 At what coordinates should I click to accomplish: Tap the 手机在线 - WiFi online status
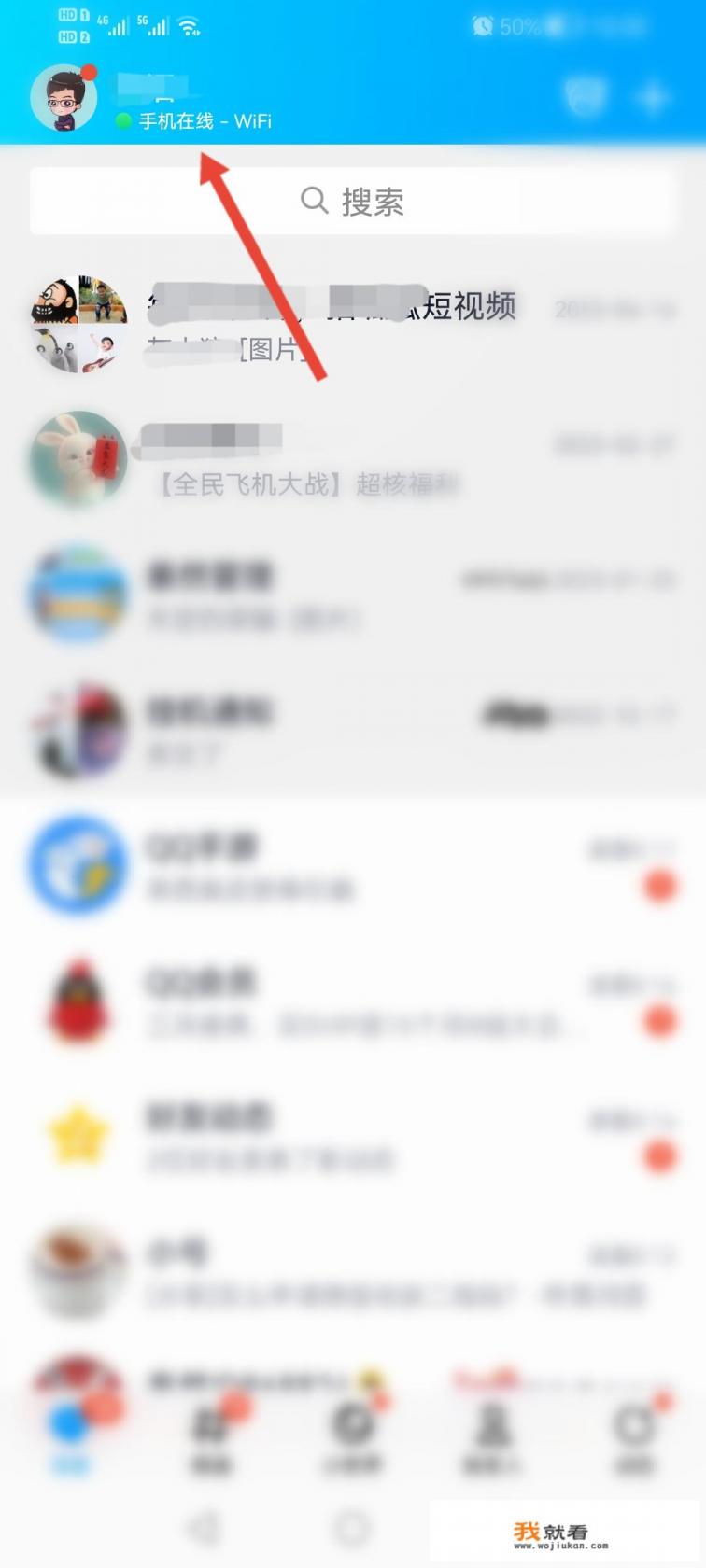coord(194,121)
